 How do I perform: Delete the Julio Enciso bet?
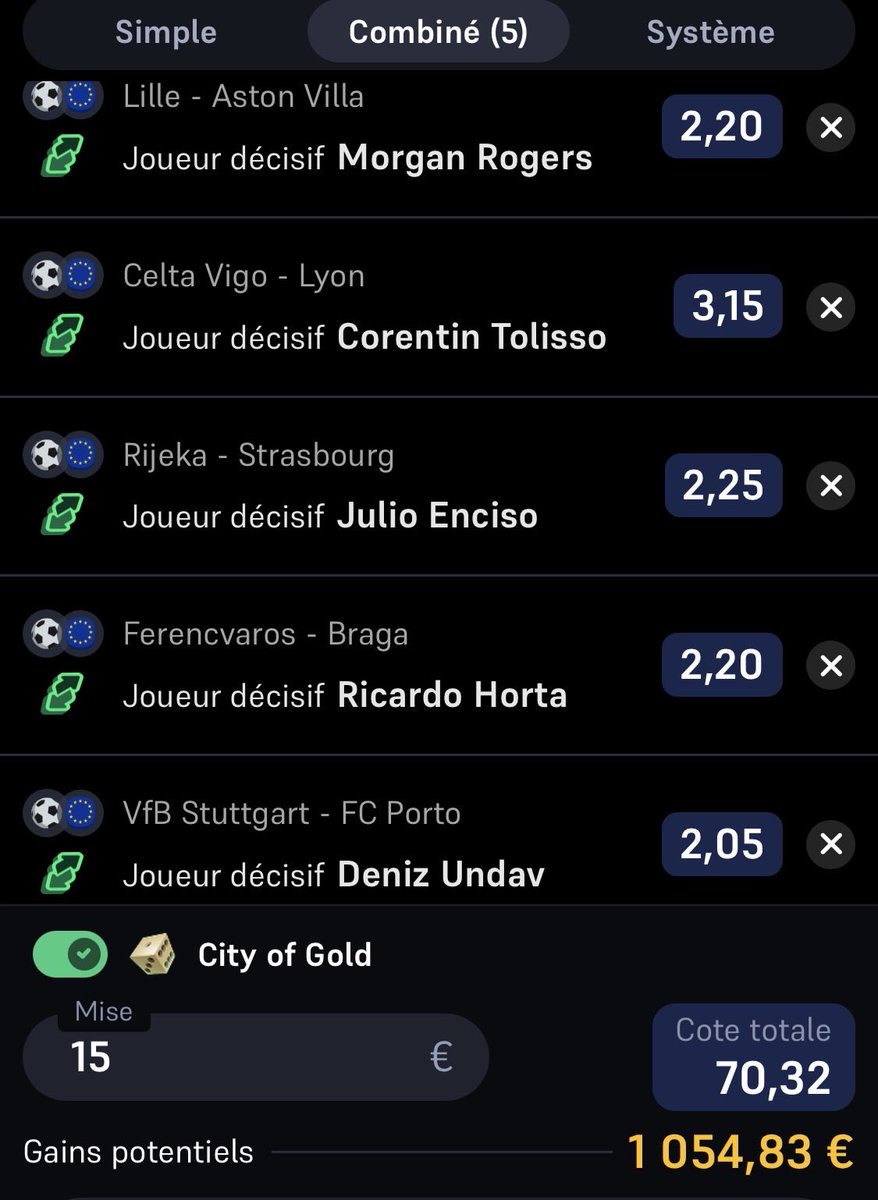(831, 486)
